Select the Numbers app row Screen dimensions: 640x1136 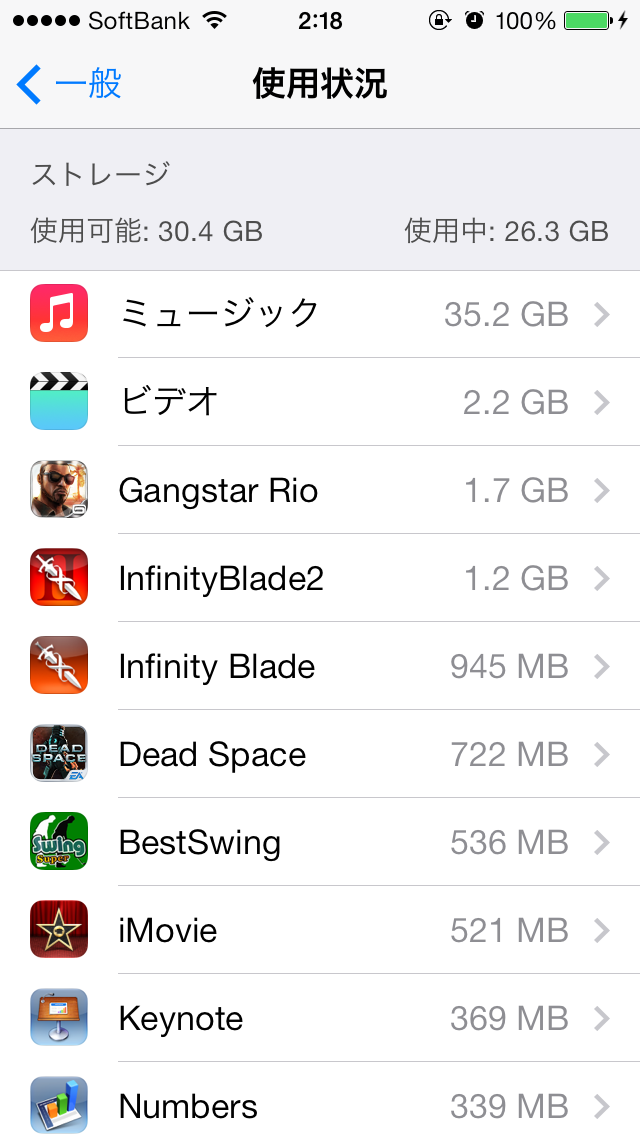(x=320, y=1104)
